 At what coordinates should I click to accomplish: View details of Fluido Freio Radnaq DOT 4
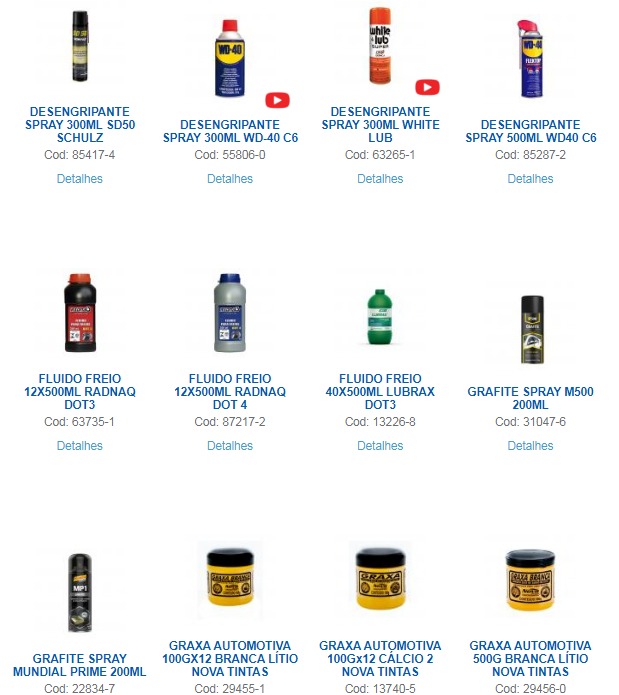[x=230, y=446]
